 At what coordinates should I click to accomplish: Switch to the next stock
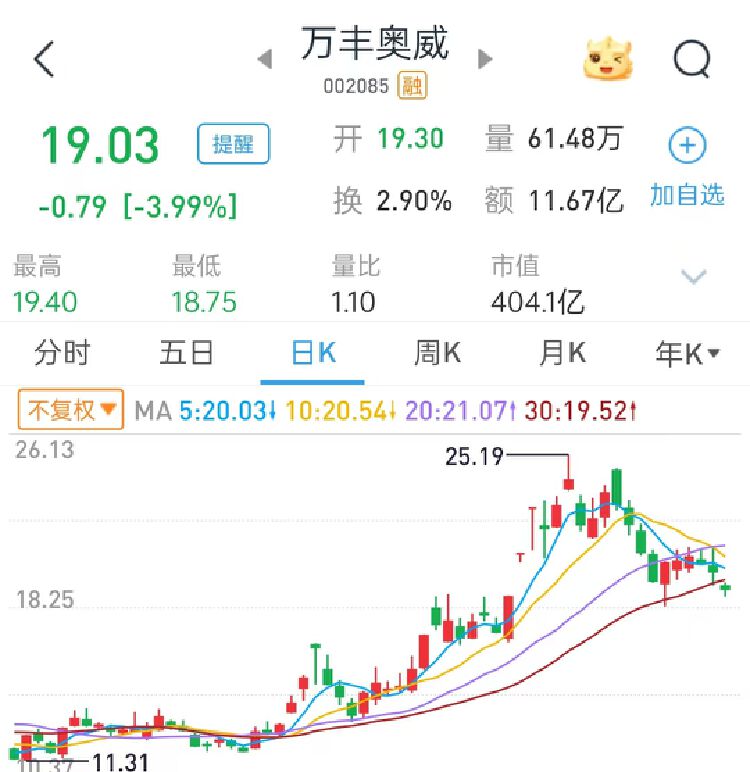coord(485,59)
